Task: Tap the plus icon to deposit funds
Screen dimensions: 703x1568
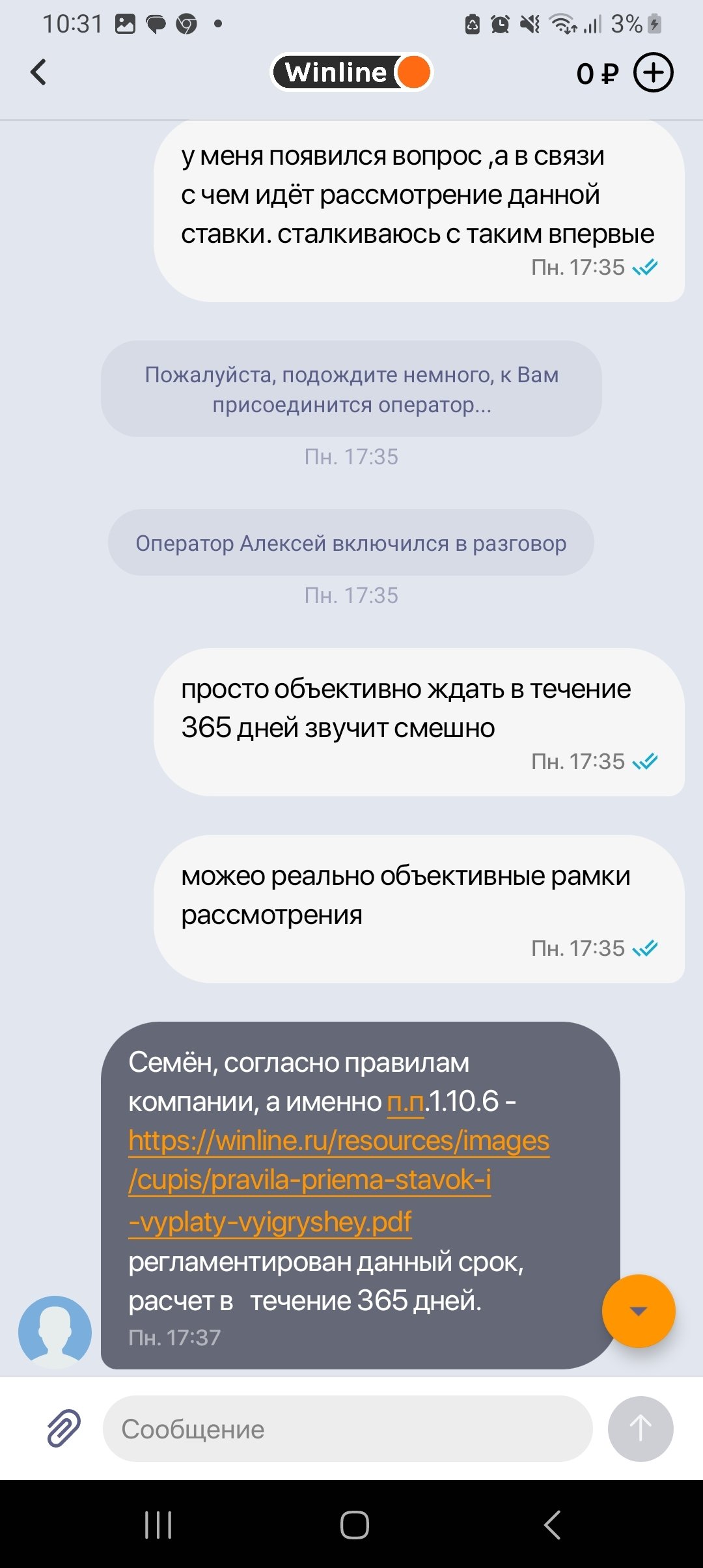Action: 653,72
